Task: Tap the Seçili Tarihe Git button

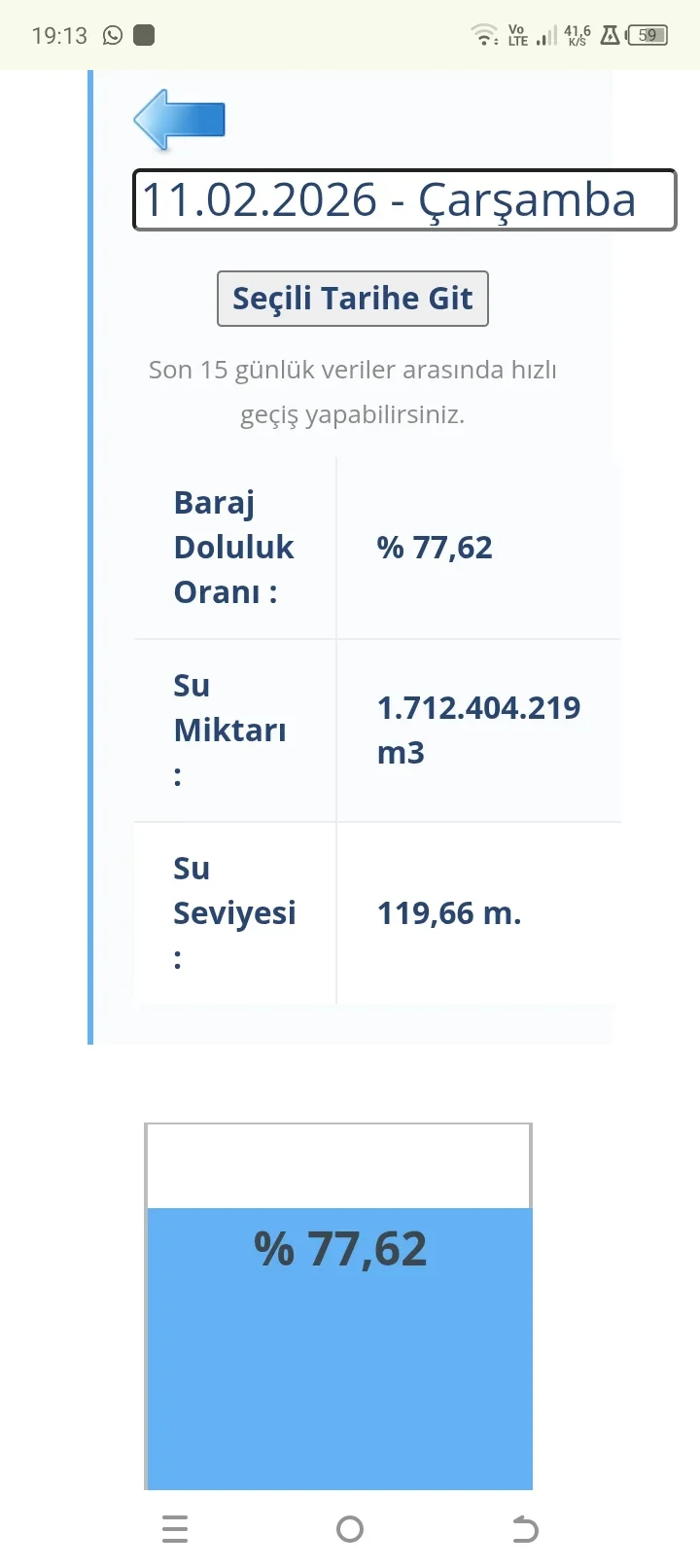Action: pos(352,299)
